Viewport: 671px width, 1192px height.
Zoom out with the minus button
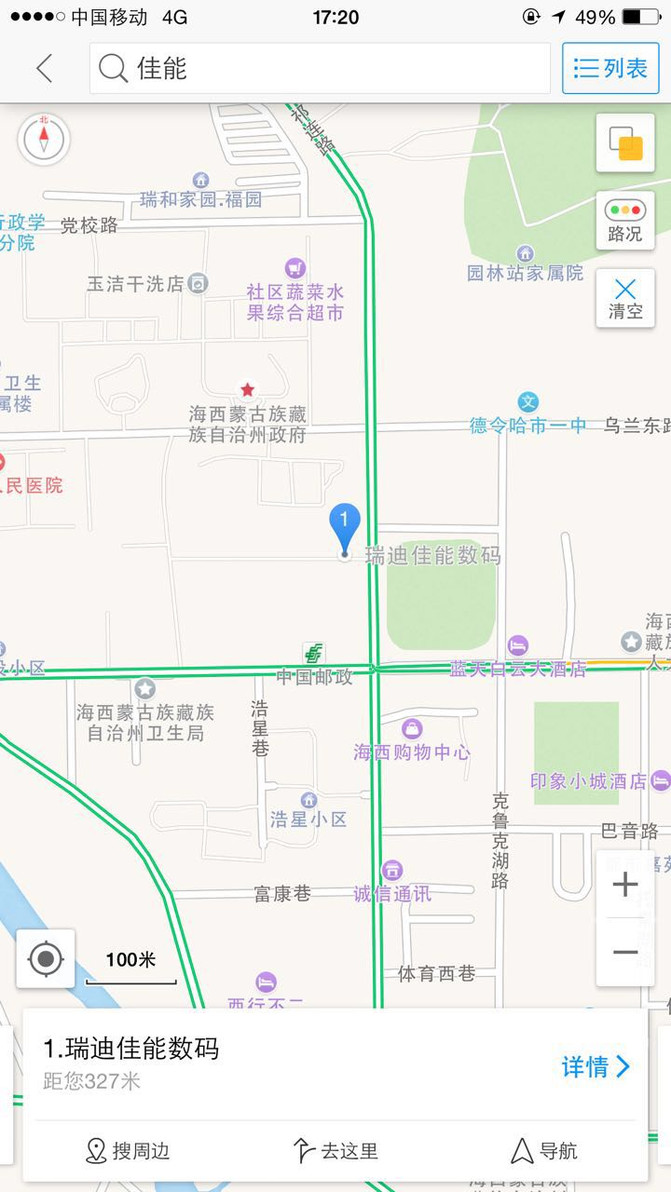(x=625, y=952)
